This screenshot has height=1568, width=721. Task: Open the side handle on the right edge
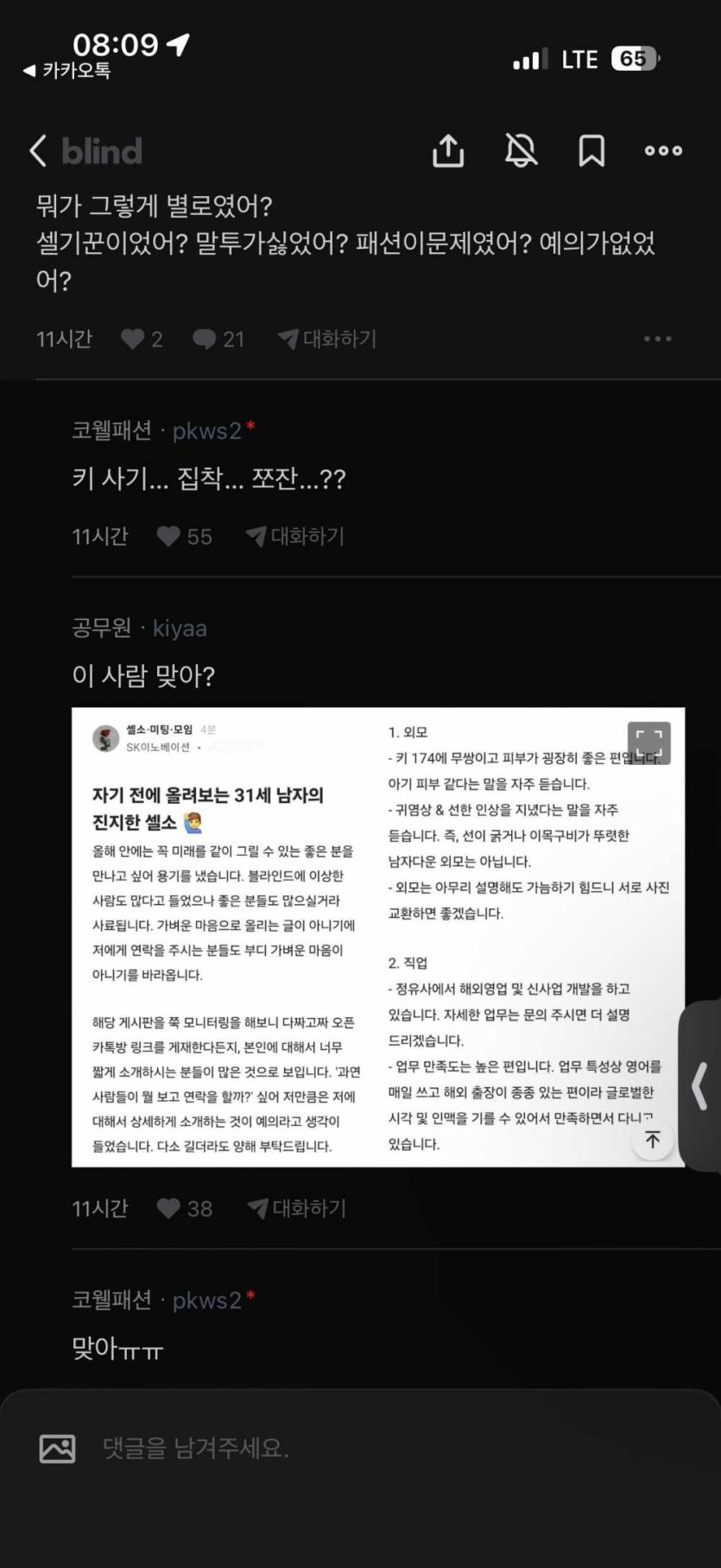[x=700, y=1085]
